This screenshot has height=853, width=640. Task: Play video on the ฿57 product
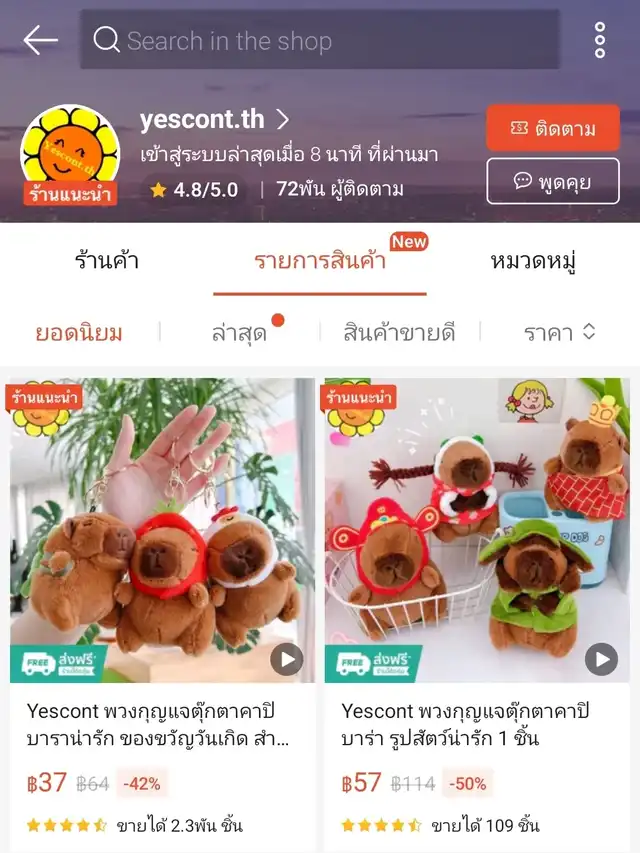[x=601, y=659]
